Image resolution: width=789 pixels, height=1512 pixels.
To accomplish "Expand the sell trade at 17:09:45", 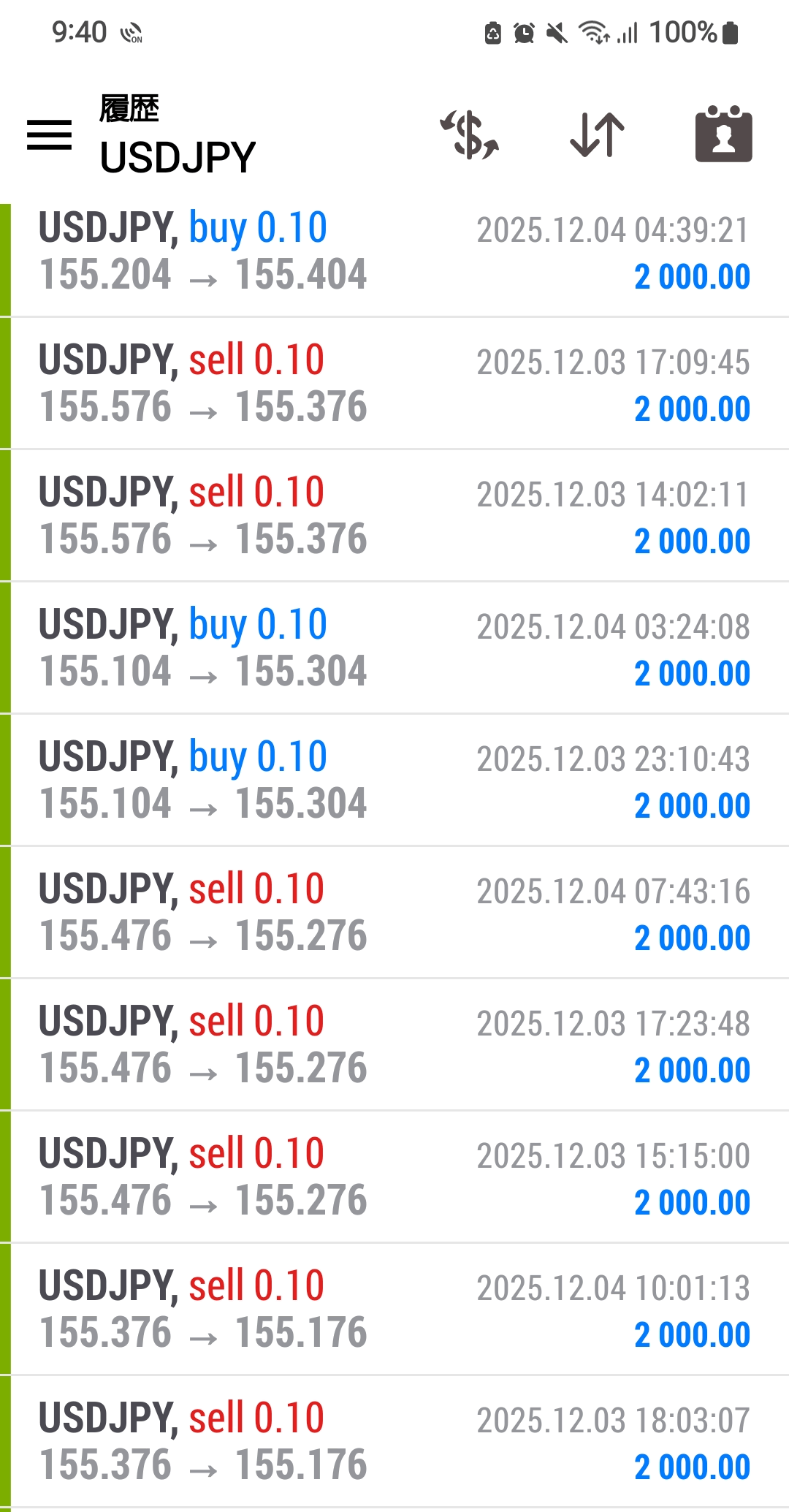I will [x=394, y=384].
